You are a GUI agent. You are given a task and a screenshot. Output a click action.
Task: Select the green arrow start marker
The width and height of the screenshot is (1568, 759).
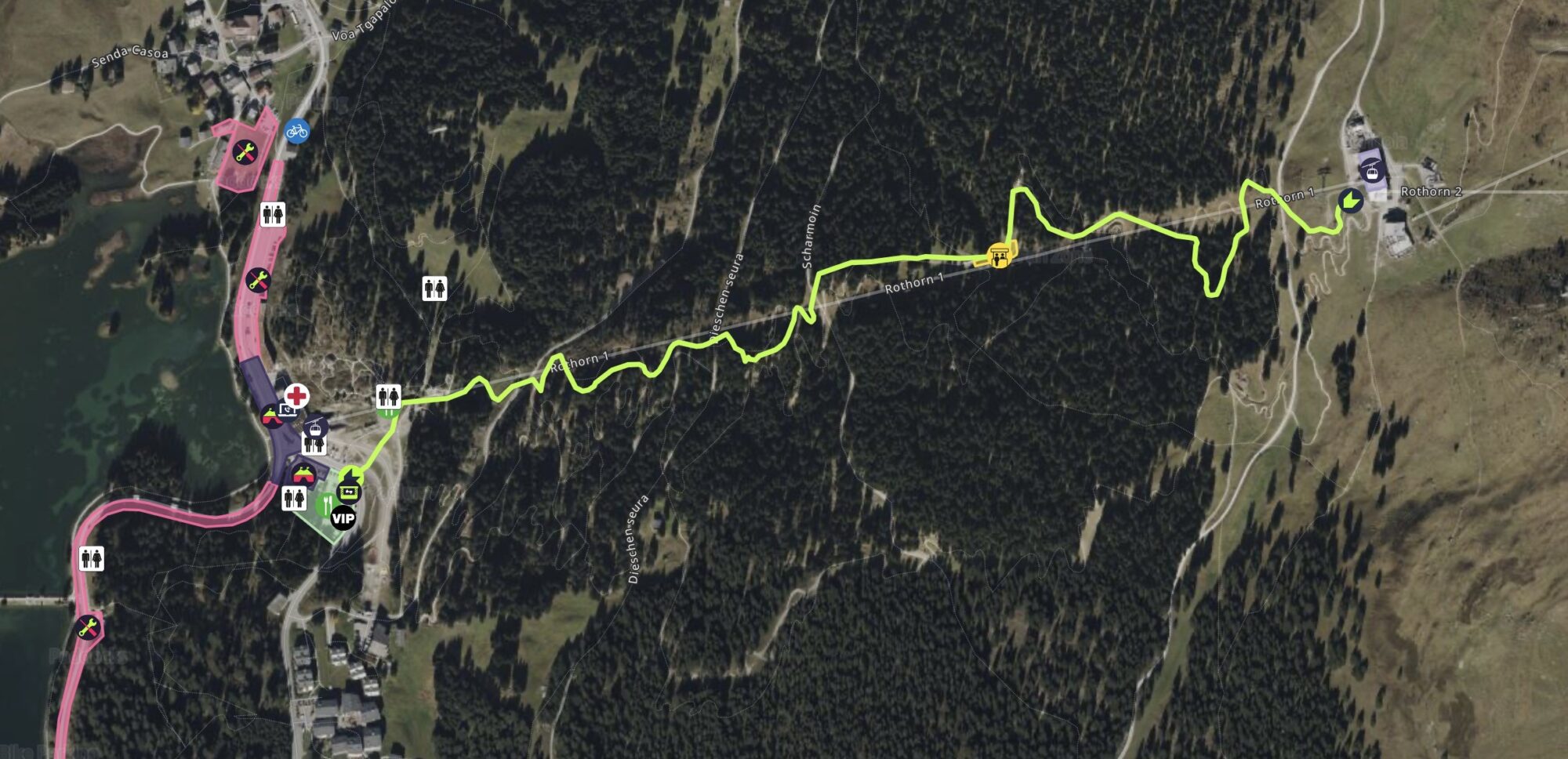(1349, 201)
